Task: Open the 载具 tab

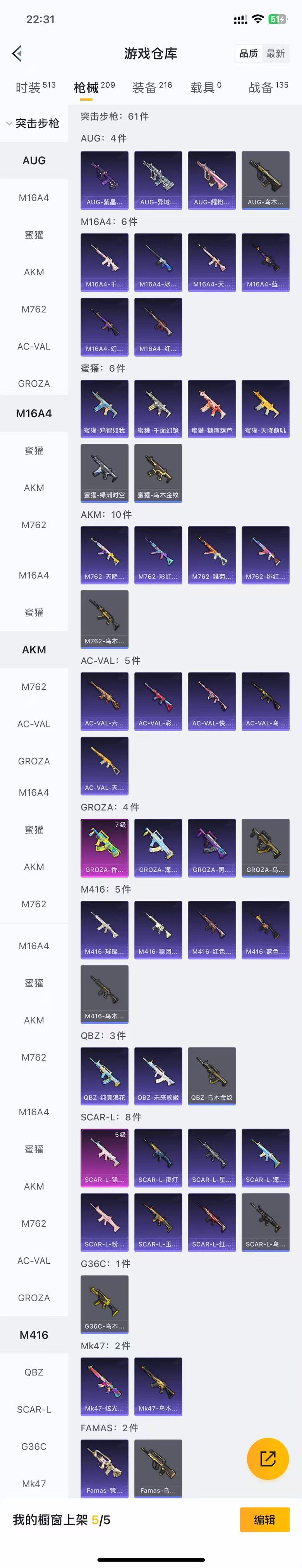Action: pos(206,88)
